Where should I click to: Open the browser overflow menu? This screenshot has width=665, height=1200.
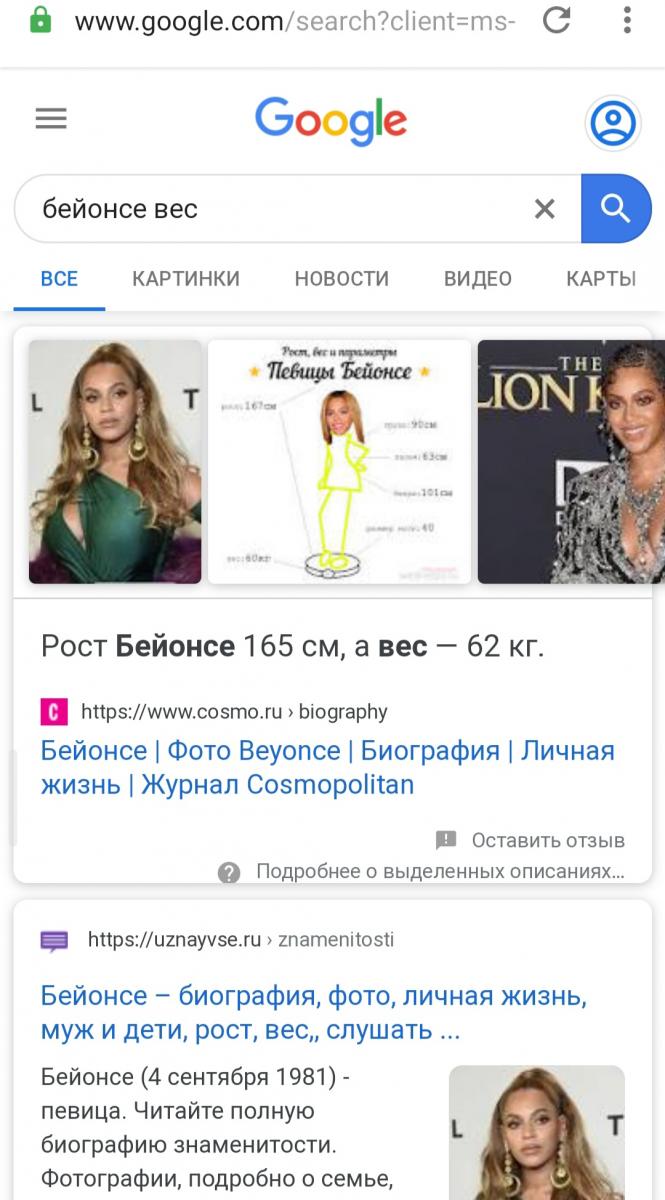pos(628,21)
